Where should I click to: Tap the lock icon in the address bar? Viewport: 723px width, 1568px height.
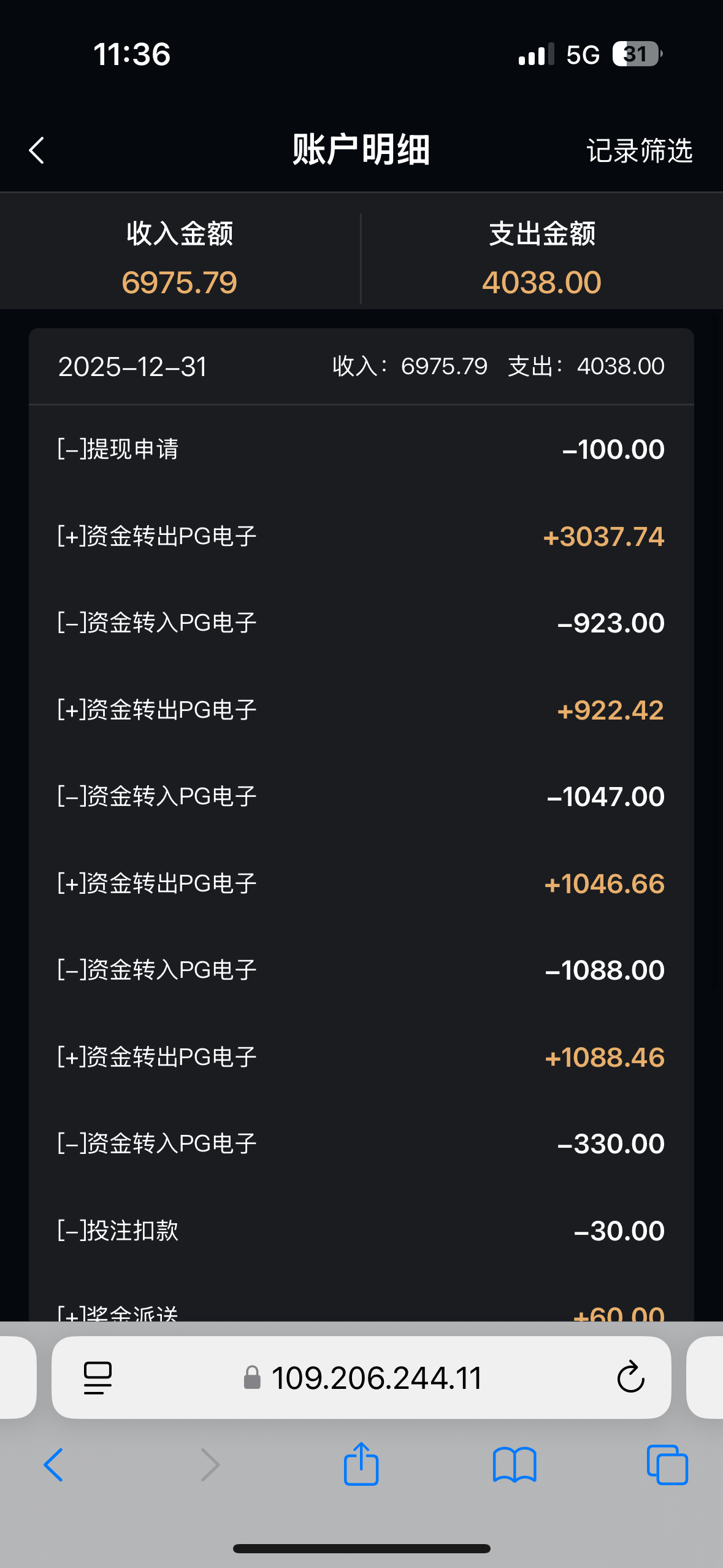click(251, 1377)
